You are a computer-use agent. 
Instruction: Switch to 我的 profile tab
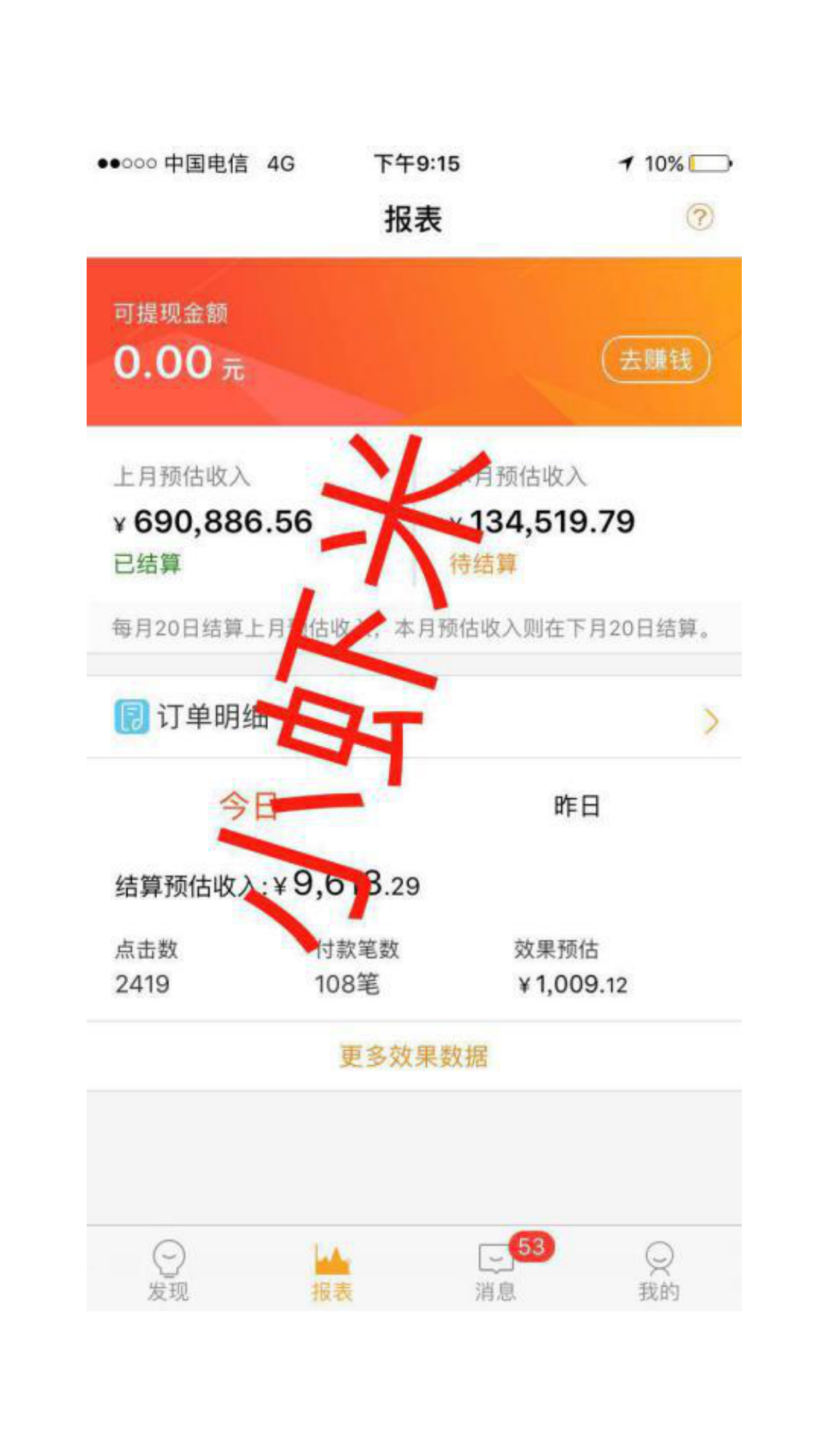tap(659, 1270)
